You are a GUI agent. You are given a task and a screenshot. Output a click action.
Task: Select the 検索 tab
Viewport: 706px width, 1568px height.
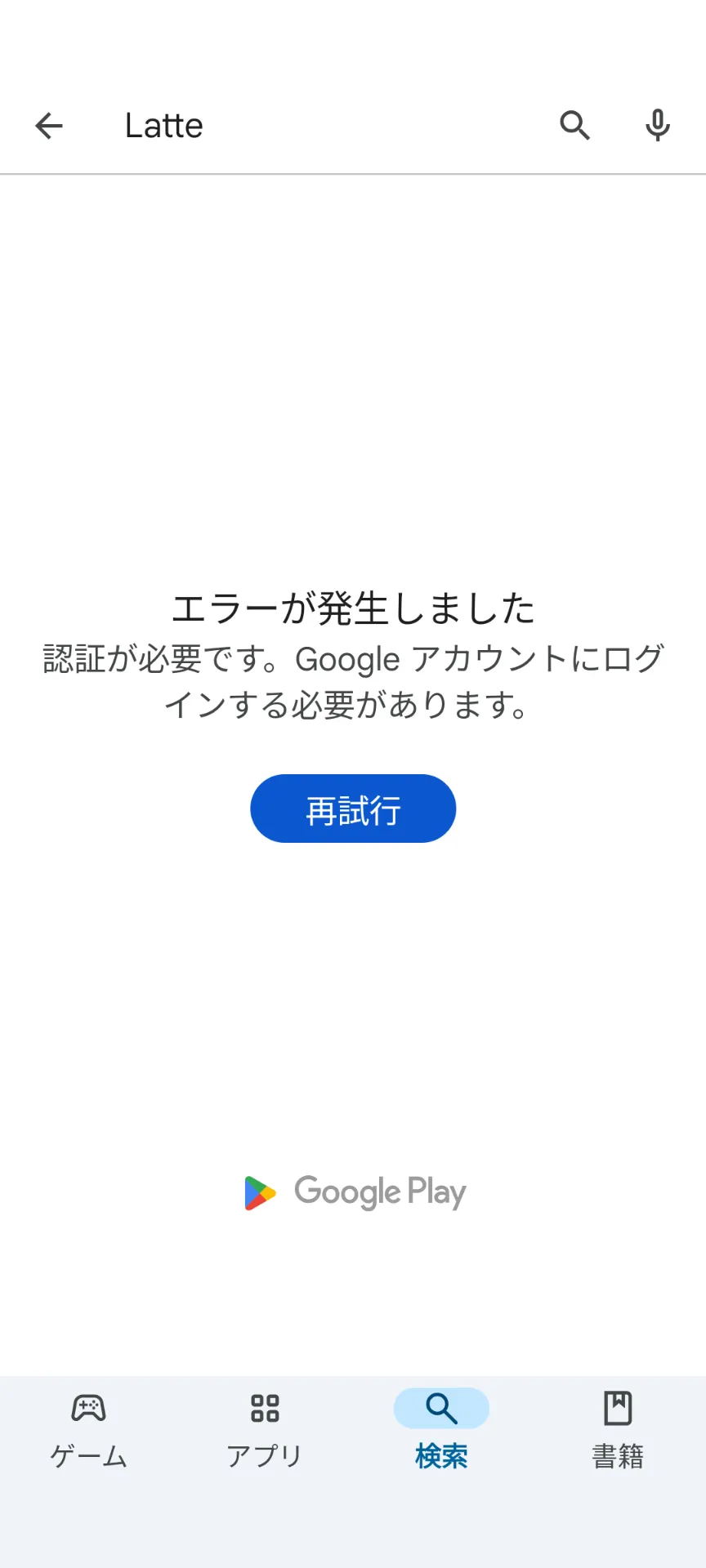point(441,1431)
